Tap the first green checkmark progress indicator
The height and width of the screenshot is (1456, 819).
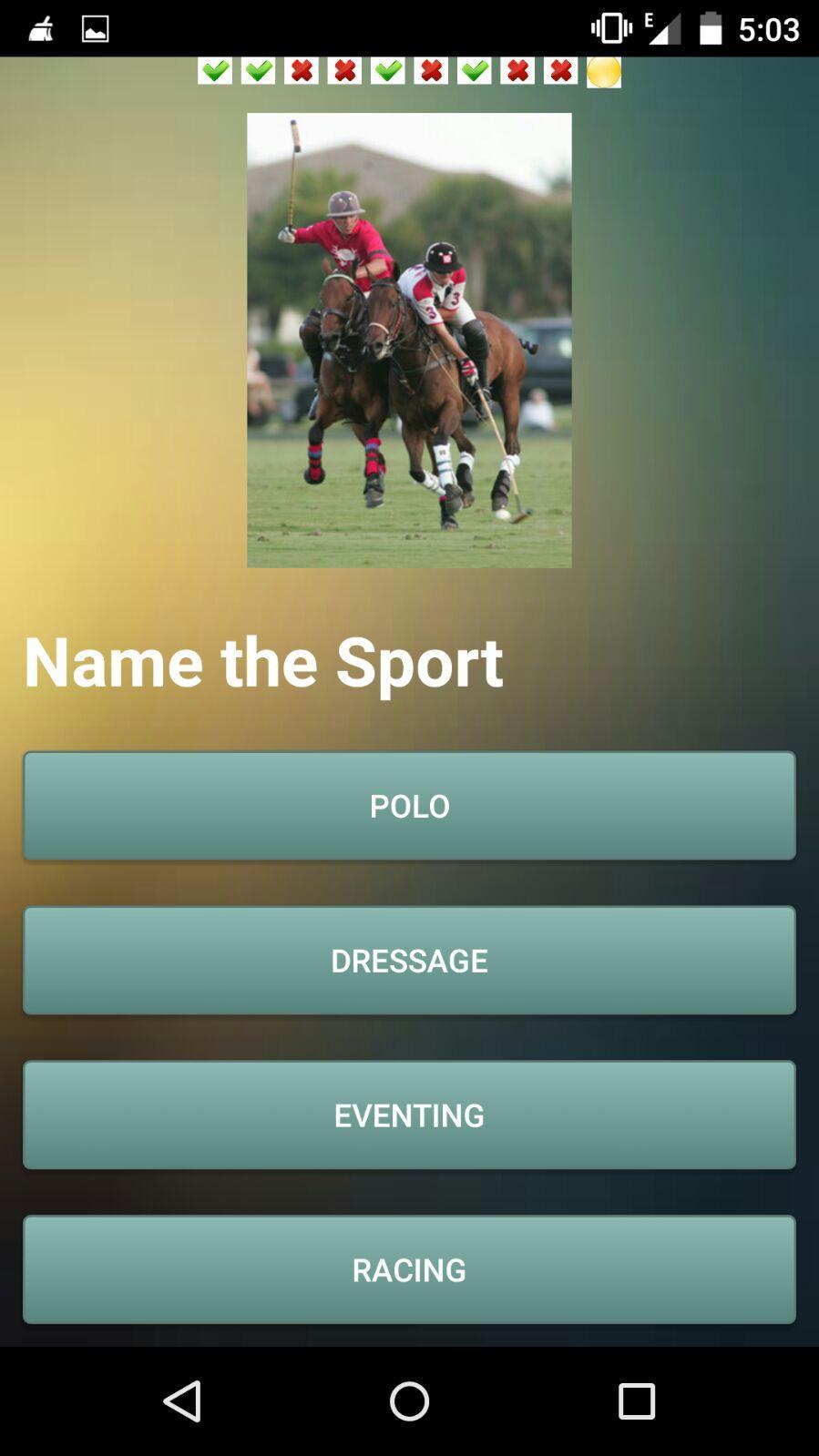coord(215,69)
